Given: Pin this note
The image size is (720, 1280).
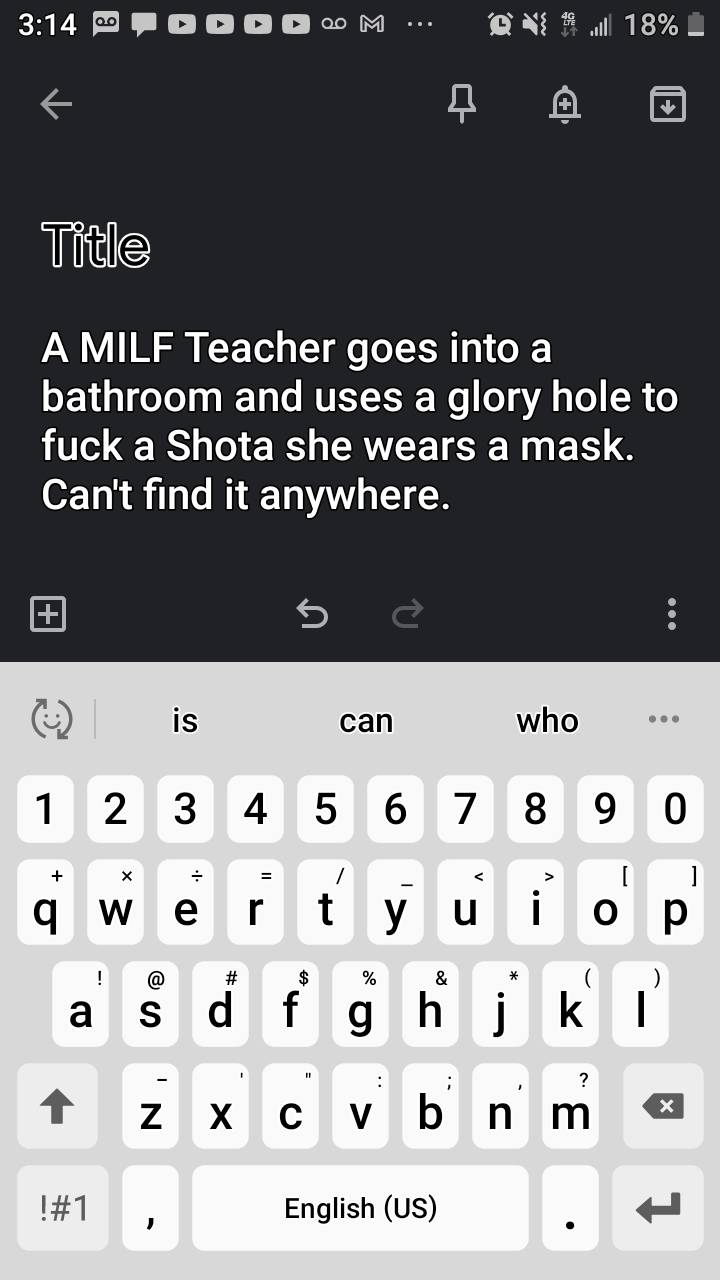Looking at the screenshot, I should click(461, 103).
